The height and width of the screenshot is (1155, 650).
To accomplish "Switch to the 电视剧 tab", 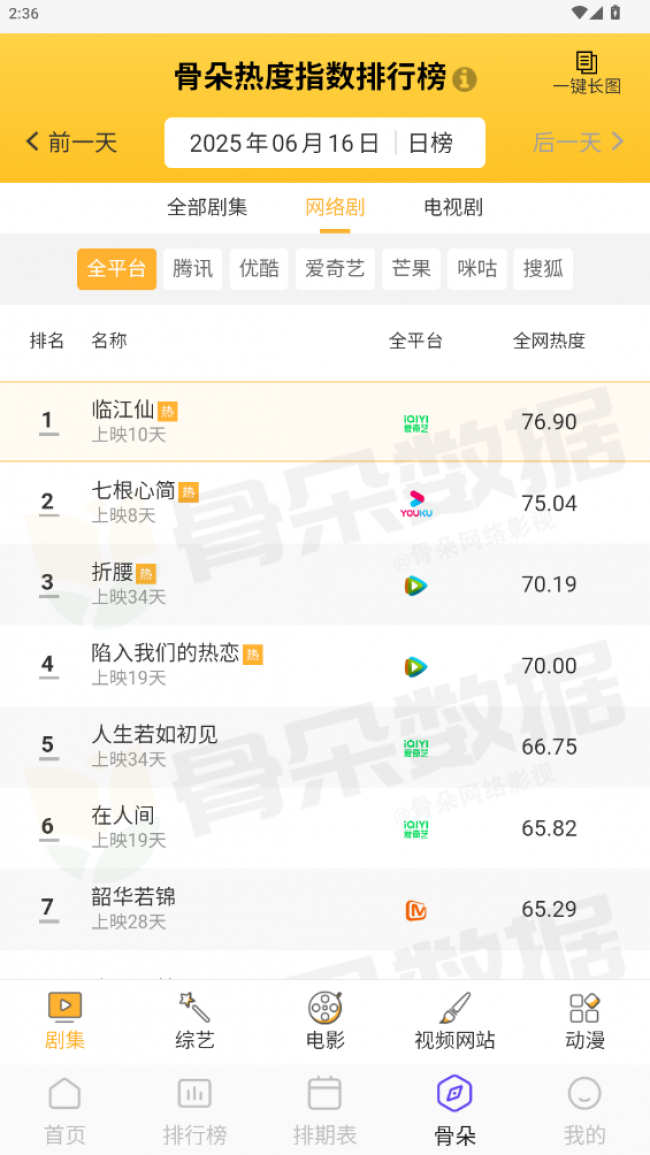I will 453,208.
